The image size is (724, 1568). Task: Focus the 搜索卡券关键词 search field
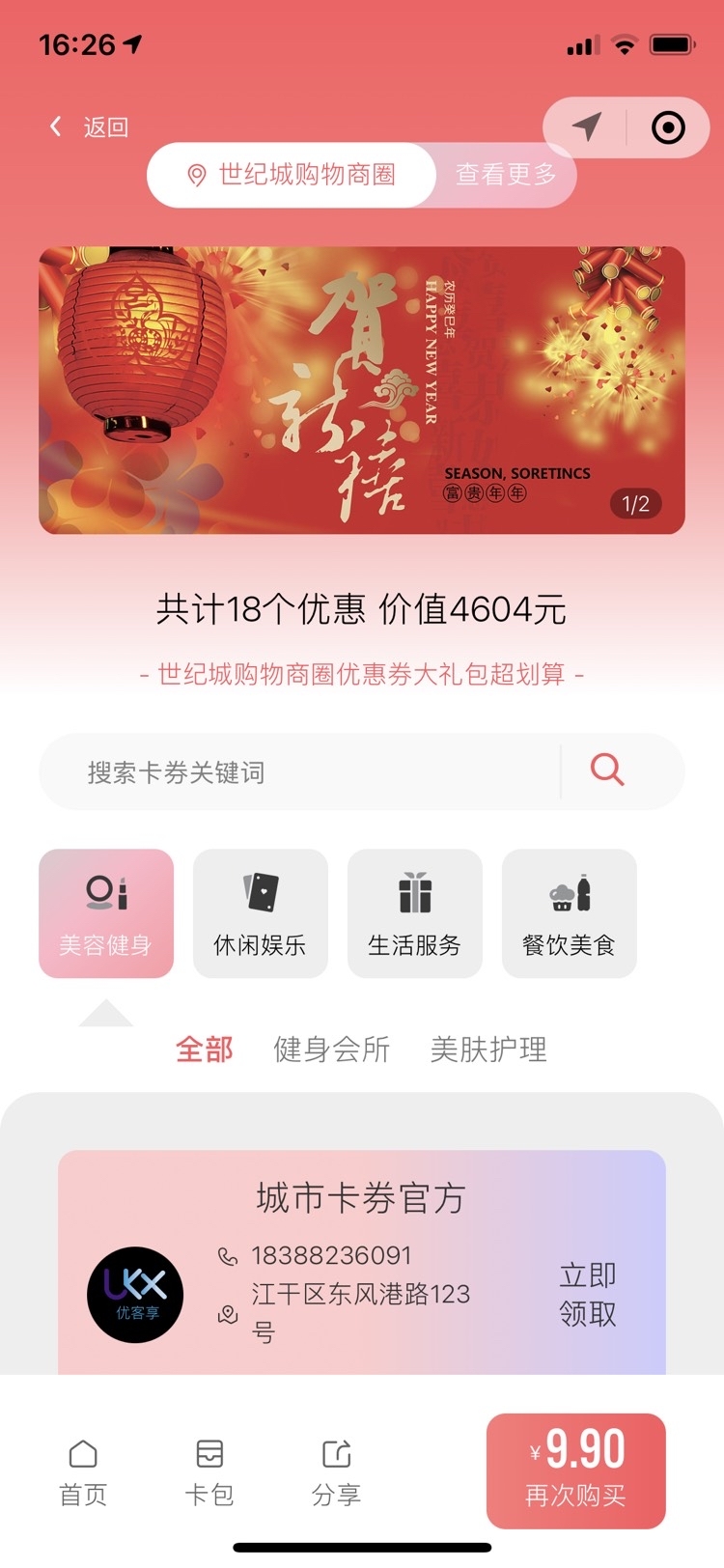(299, 772)
